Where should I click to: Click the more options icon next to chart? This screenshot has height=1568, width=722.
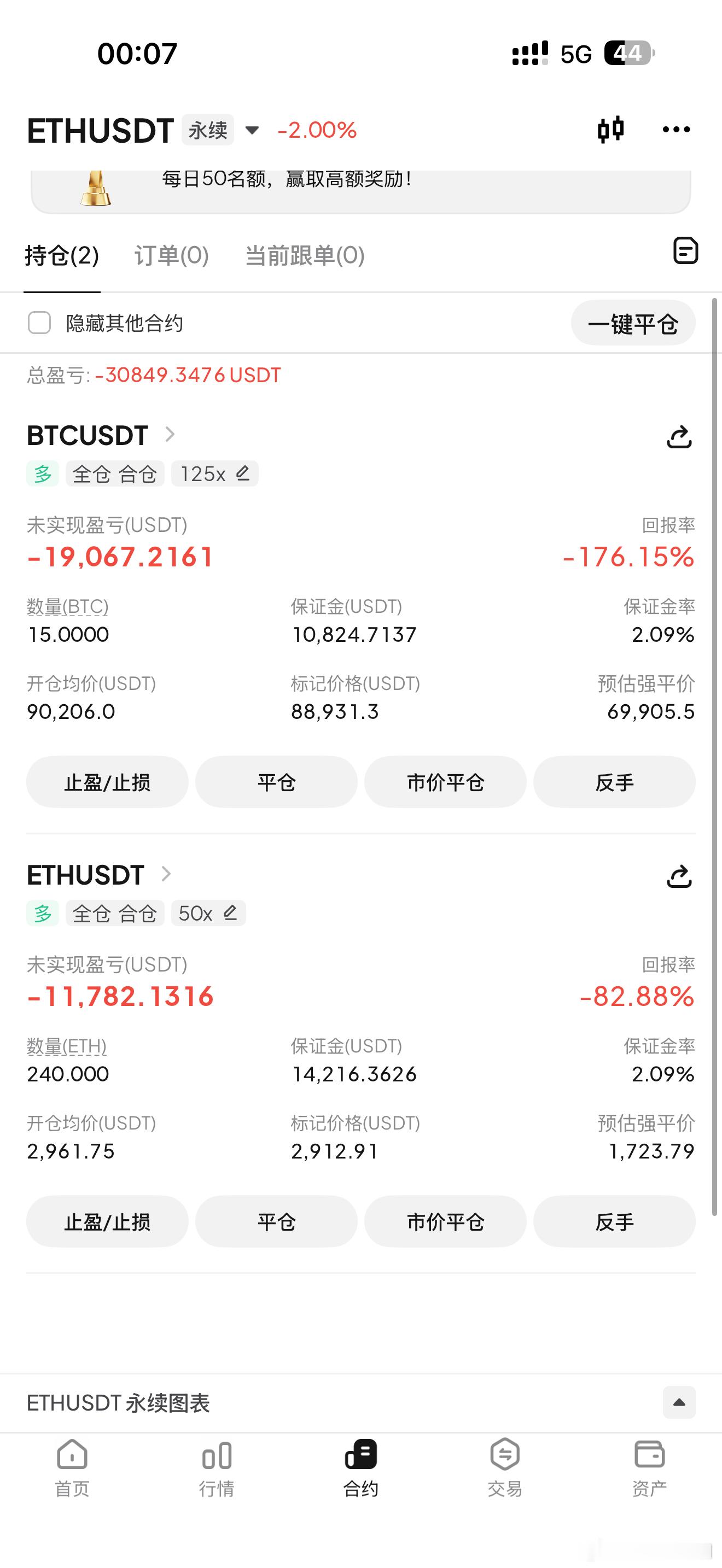676,129
